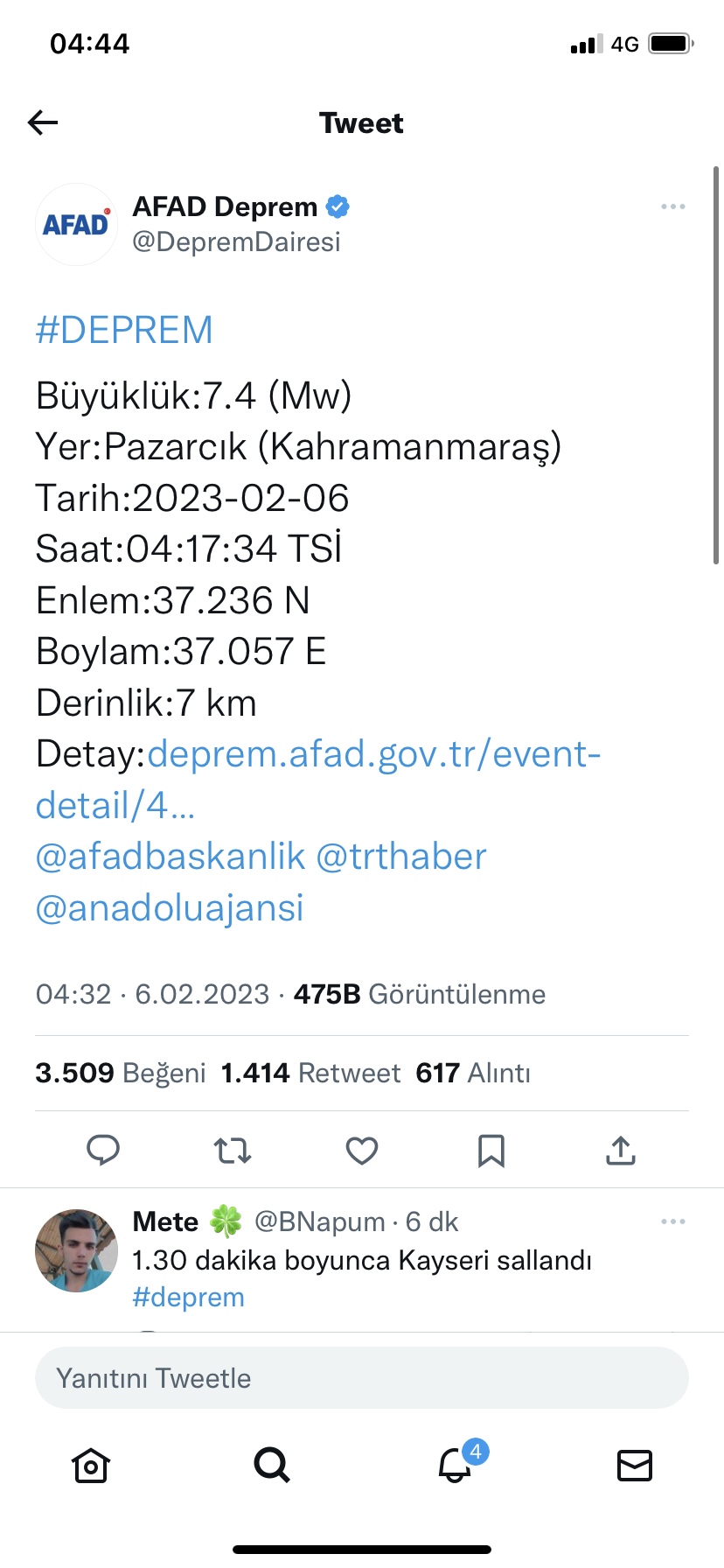View the 1.414 Retweet list

coord(310,1073)
